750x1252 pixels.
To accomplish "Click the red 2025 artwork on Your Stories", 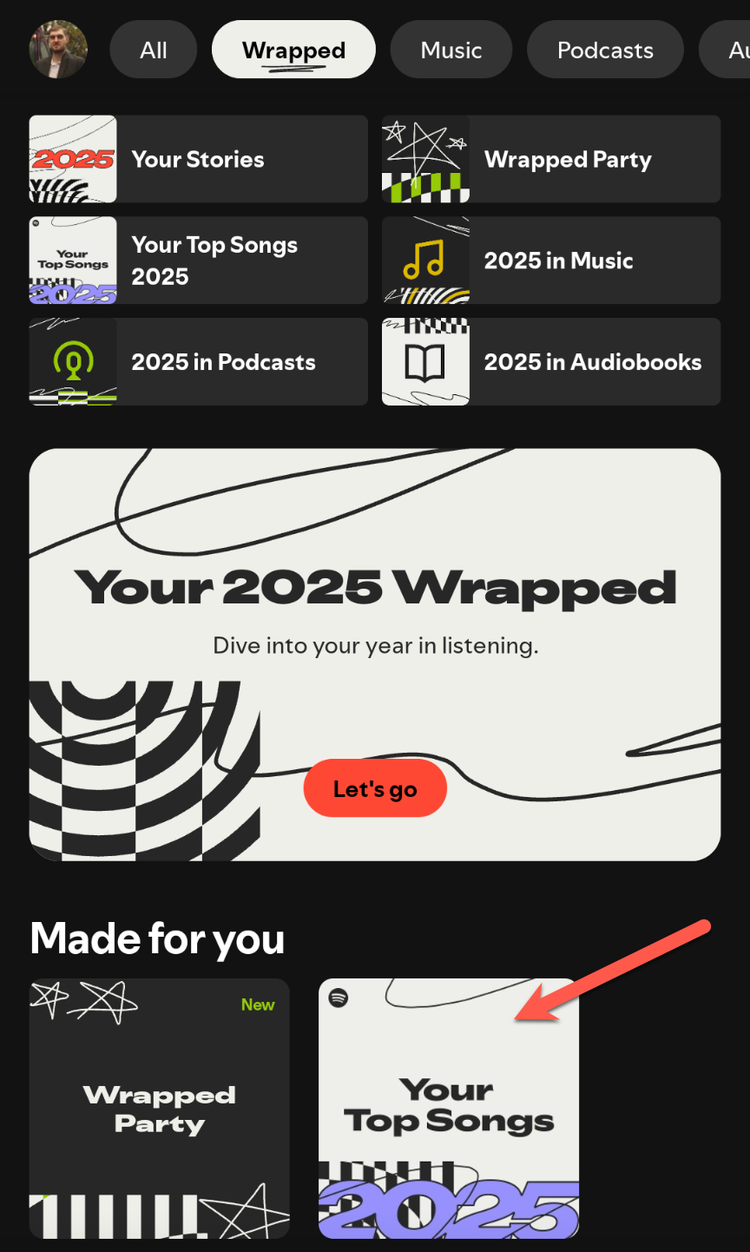I will point(72,158).
